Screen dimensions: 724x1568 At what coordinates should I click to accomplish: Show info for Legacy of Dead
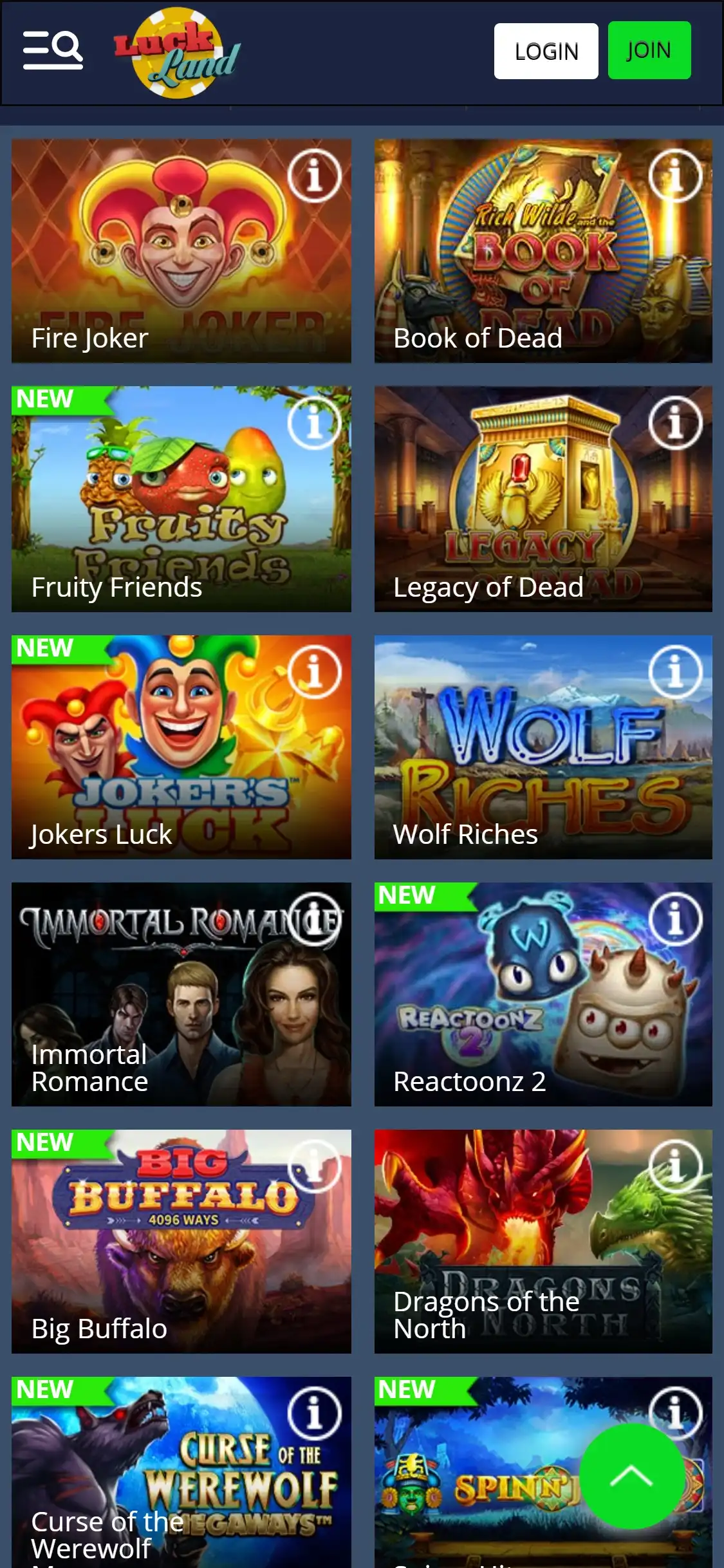tap(674, 423)
